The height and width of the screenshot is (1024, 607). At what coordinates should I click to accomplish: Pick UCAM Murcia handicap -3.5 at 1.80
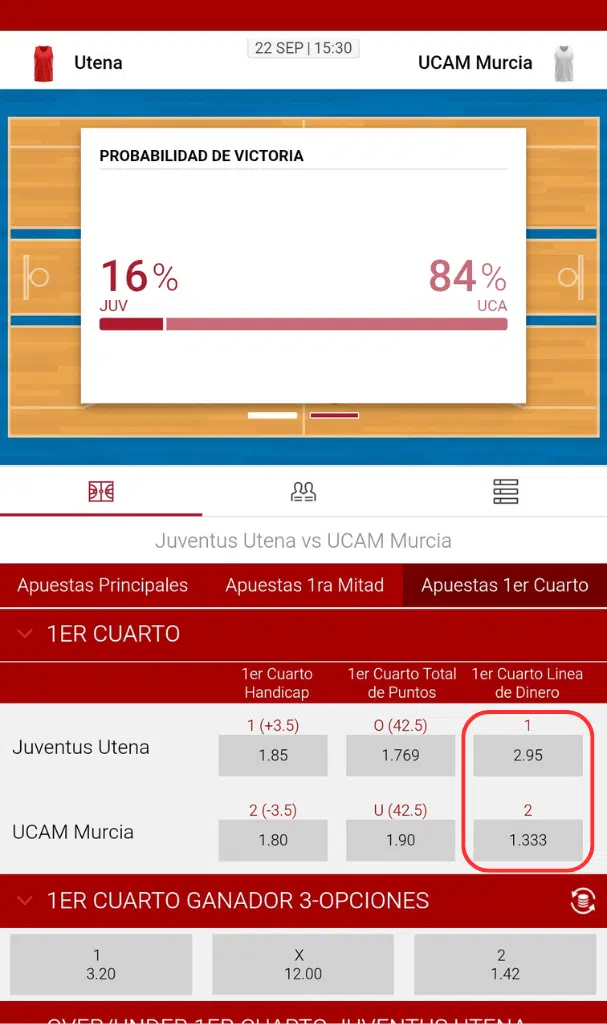[x=273, y=841]
